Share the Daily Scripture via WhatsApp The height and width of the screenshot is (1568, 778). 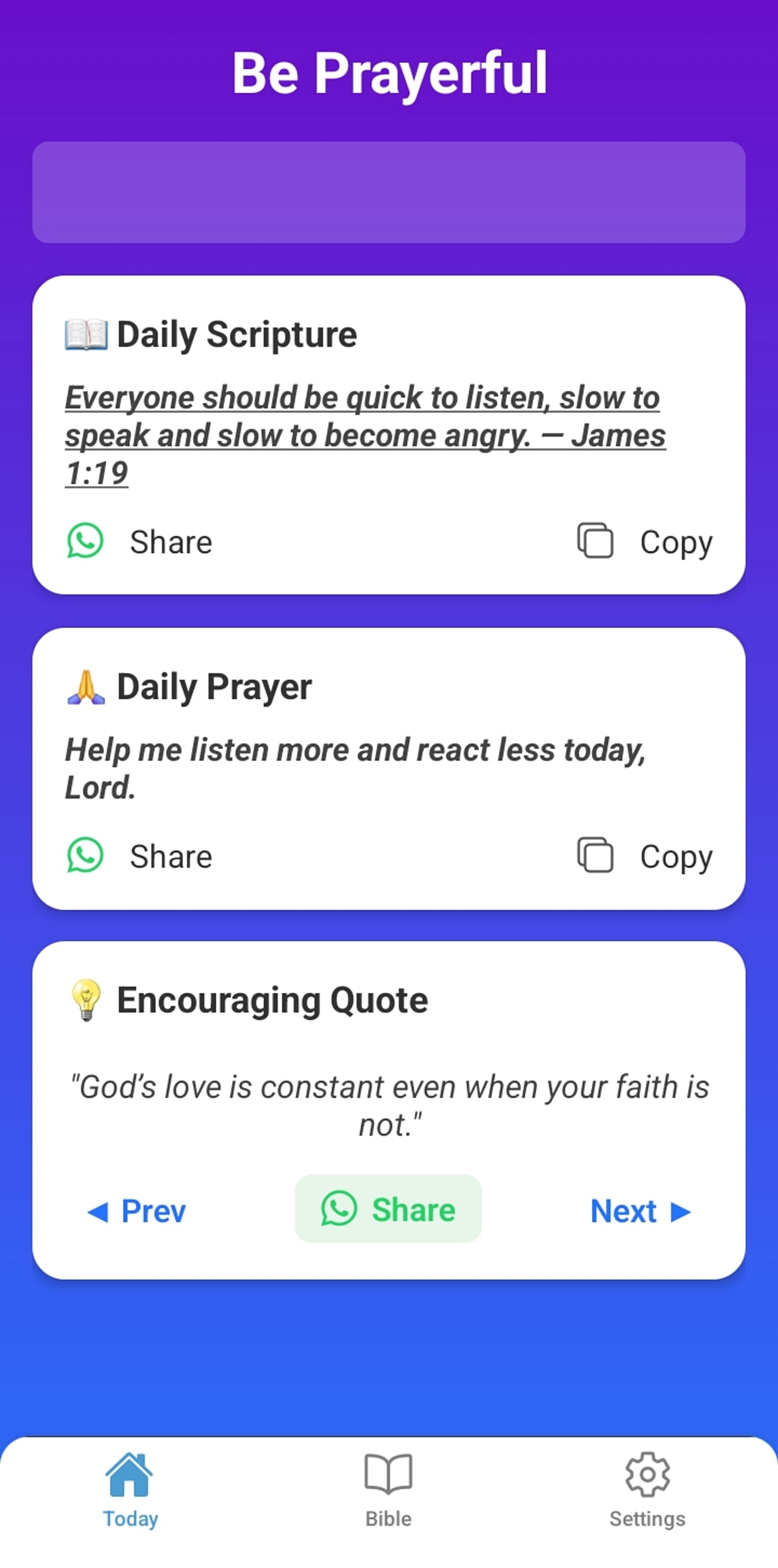click(140, 541)
